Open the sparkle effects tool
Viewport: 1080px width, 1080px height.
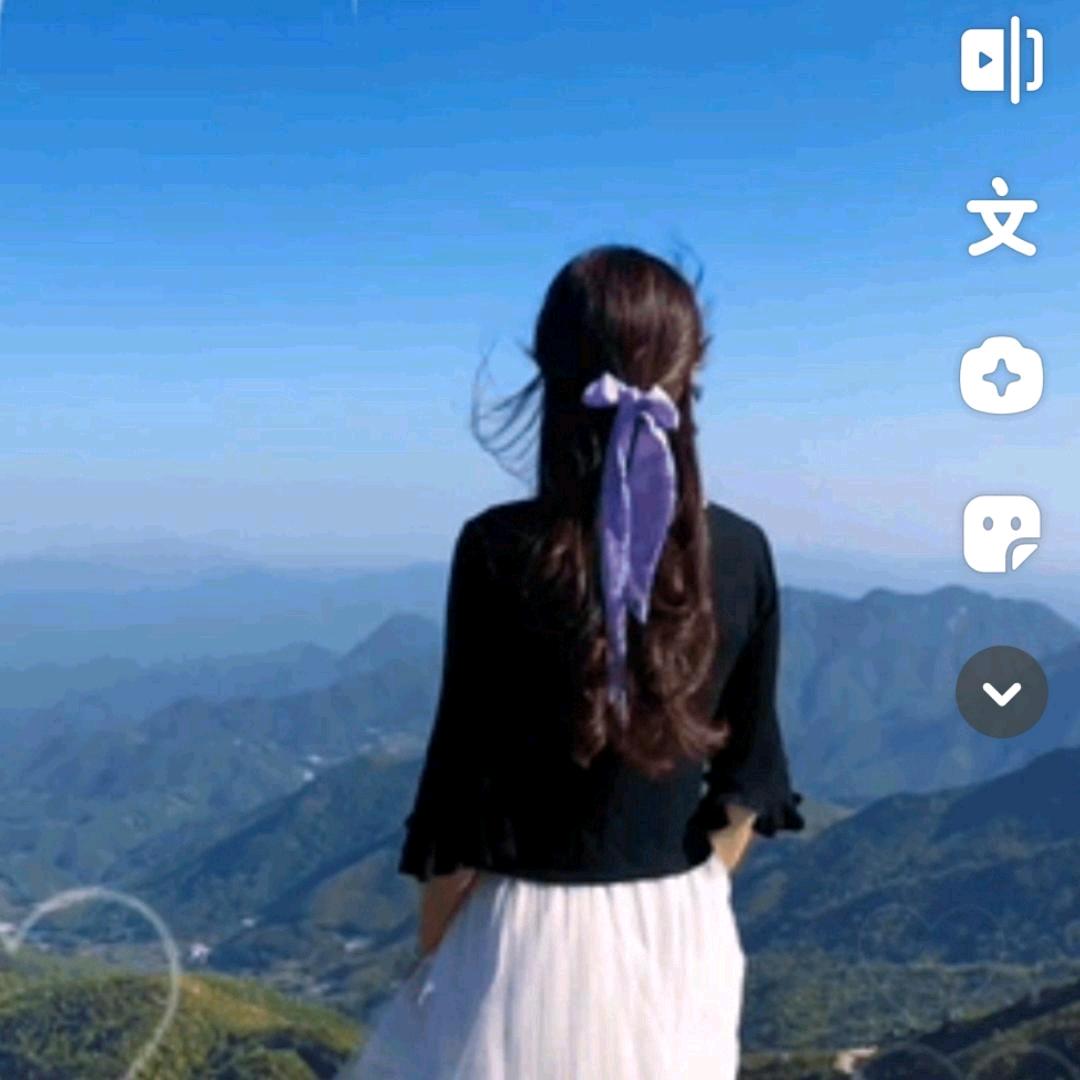[1002, 377]
